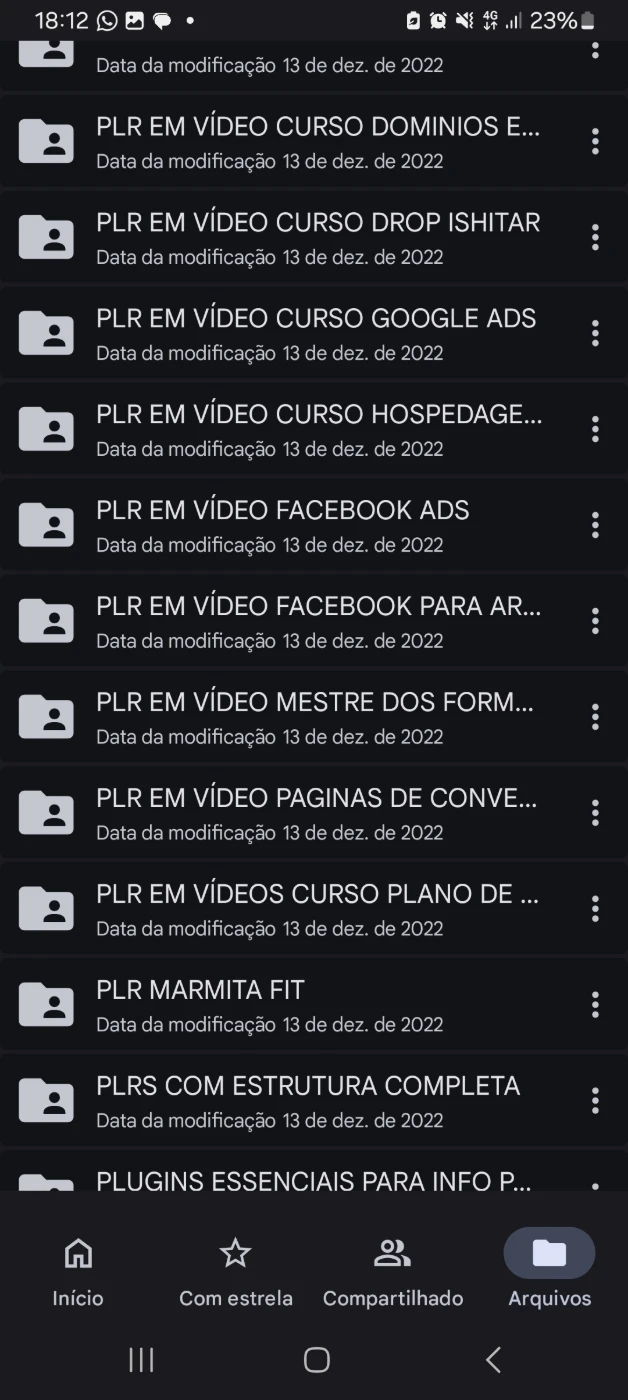Show more options for FACEBOOK ADS folder
628x1400 pixels.
pos(595,525)
